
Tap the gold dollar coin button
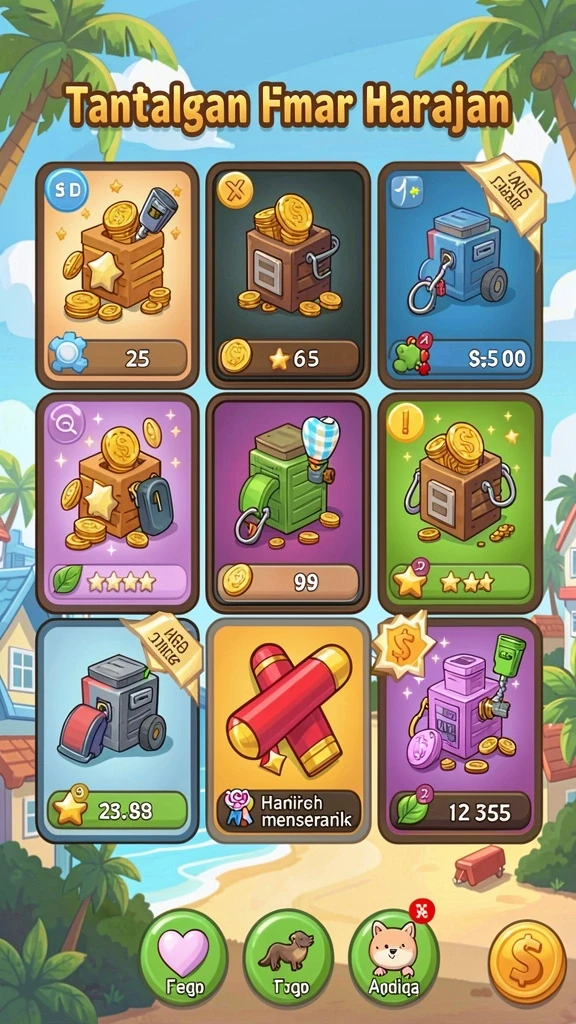(527, 963)
